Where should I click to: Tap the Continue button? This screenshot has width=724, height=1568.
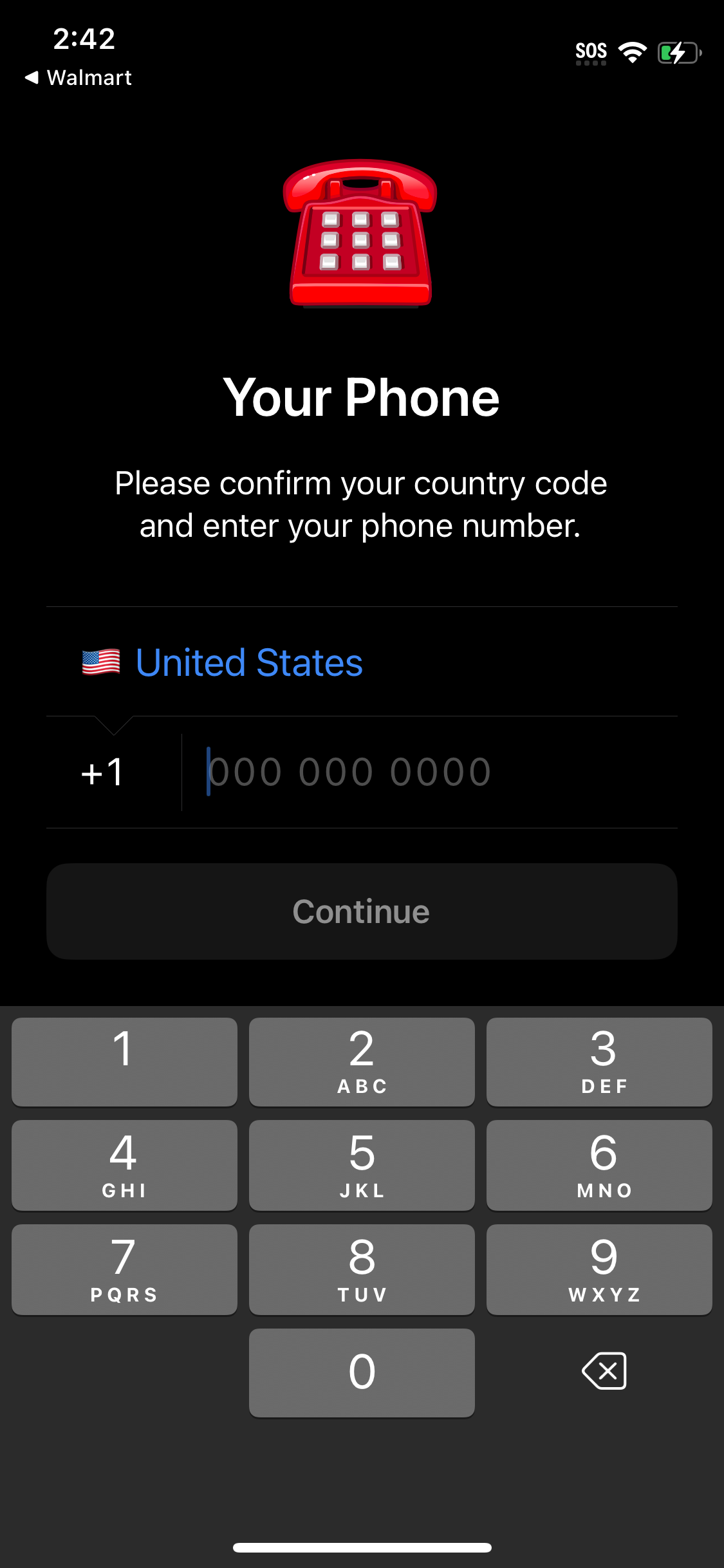pos(362,911)
